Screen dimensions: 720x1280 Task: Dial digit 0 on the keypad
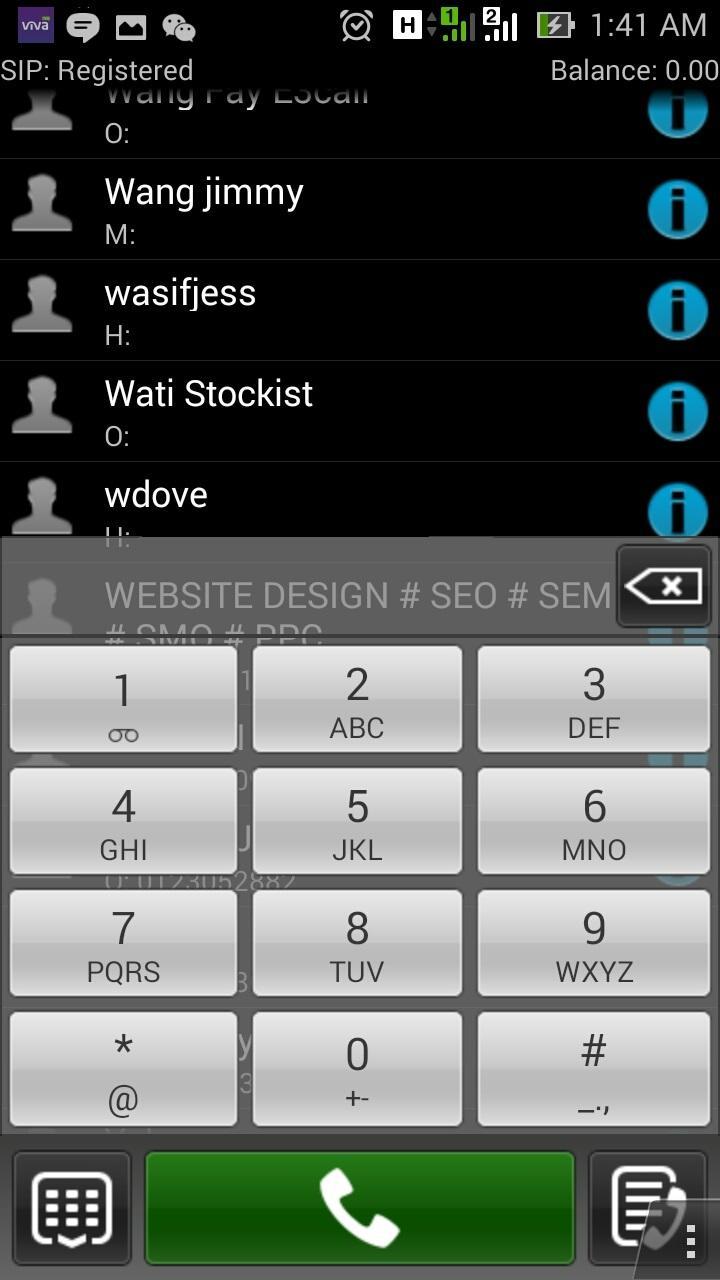coord(357,1069)
